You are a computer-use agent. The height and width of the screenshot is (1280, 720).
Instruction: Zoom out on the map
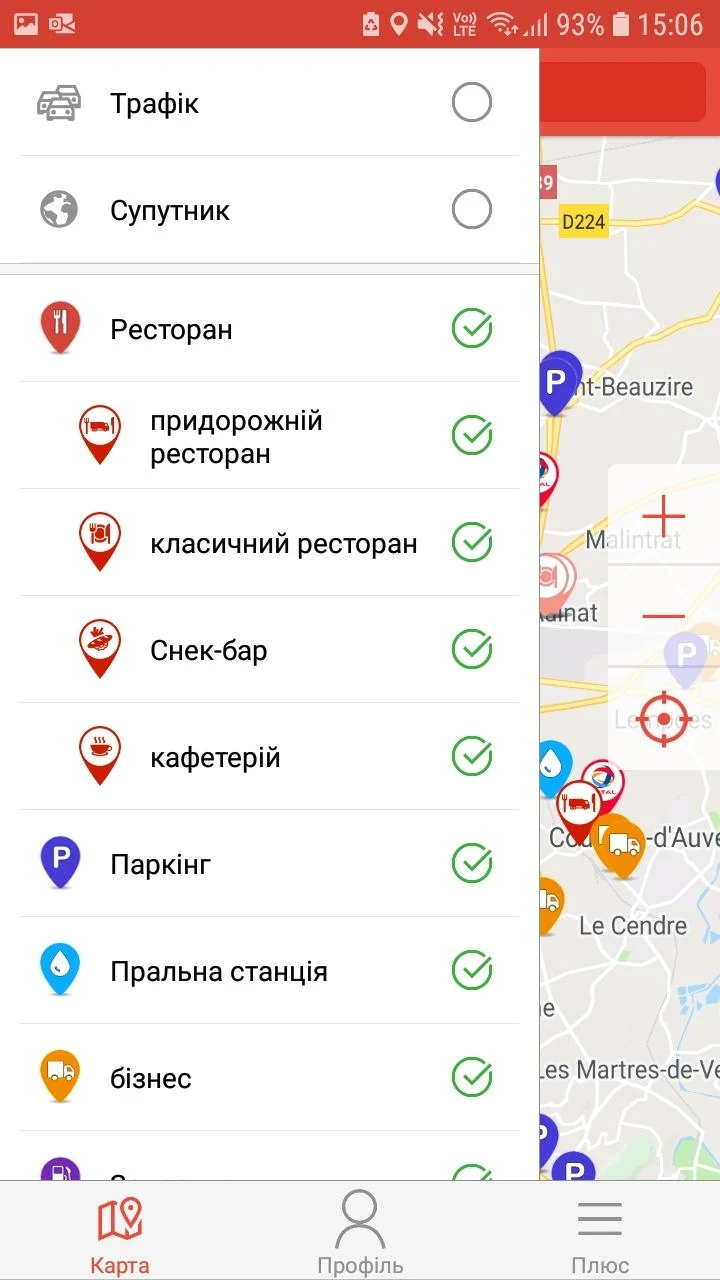tap(663, 616)
